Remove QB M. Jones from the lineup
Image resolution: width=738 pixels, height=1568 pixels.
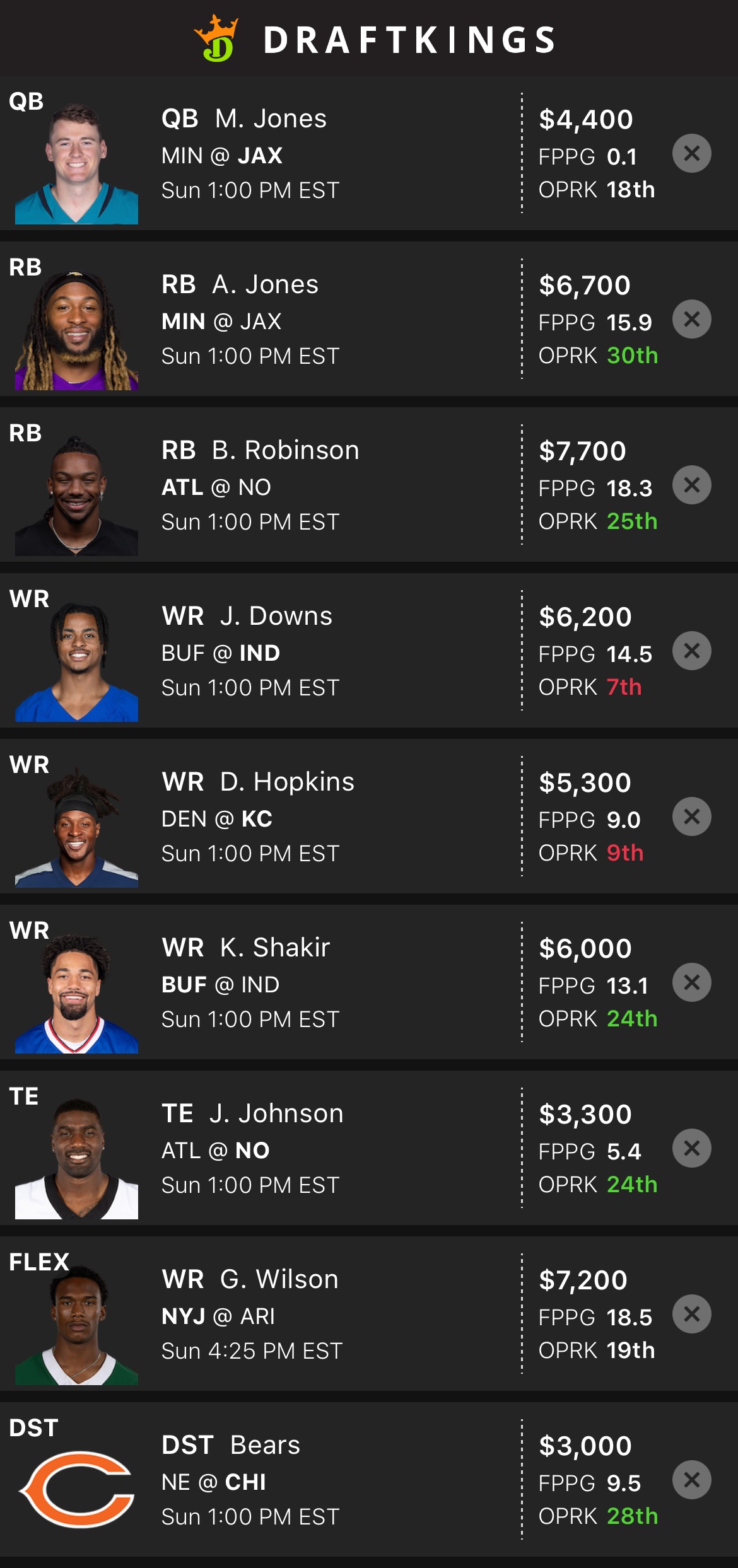pyautogui.click(x=691, y=153)
